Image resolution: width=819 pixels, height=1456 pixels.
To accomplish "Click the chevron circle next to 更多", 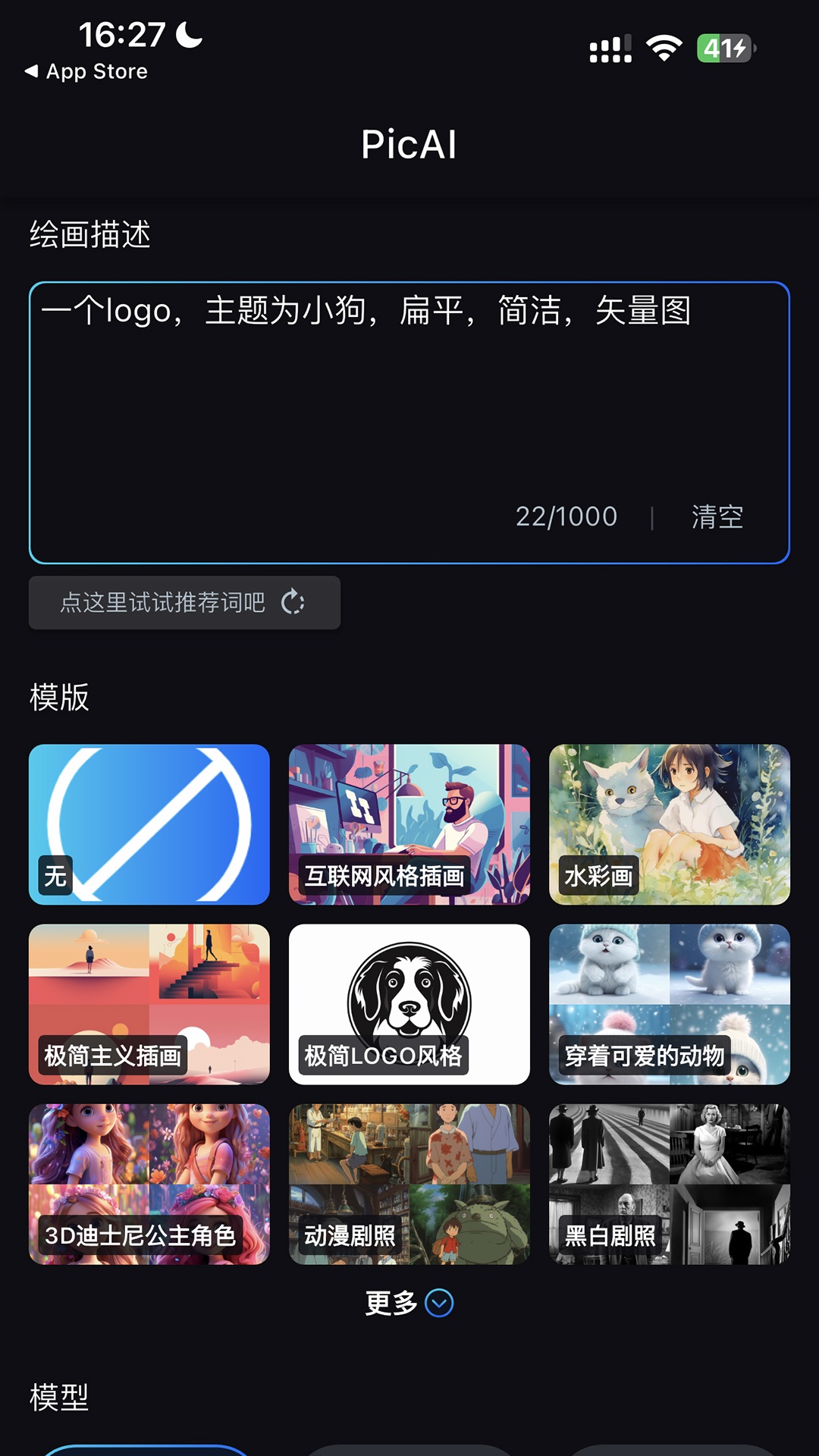I will pos(438,1302).
